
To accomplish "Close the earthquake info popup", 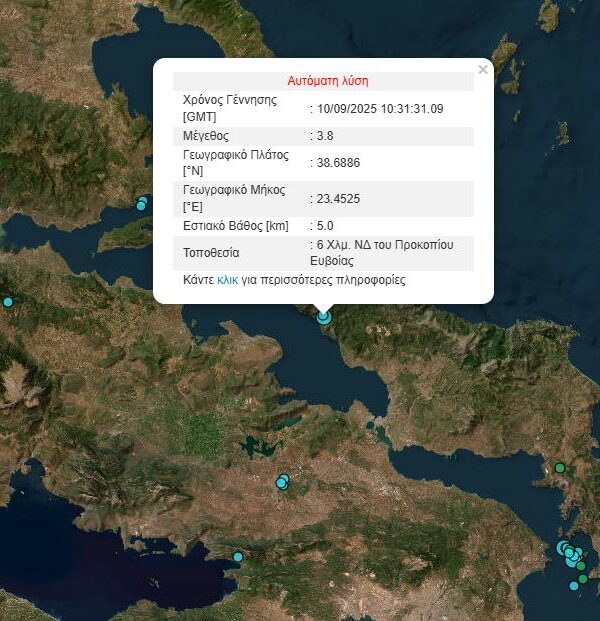I will pos(483,70).
